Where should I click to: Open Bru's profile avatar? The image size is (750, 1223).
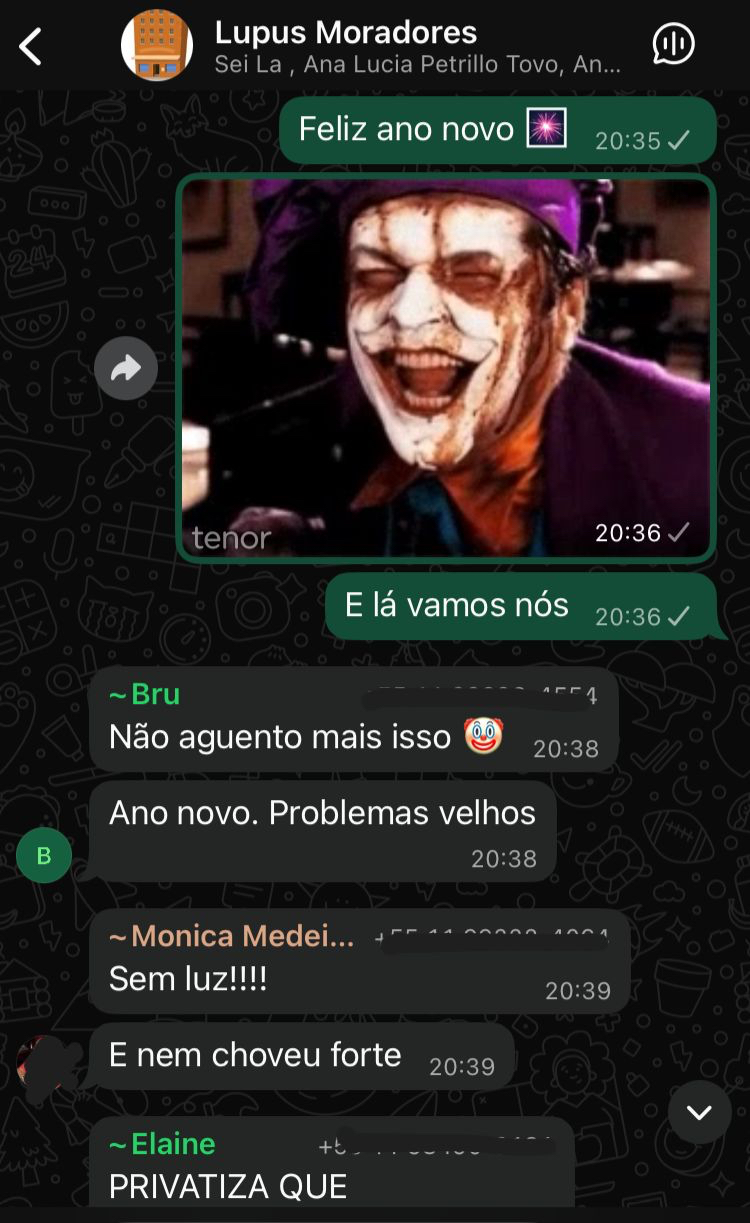(x=44, y=855)
